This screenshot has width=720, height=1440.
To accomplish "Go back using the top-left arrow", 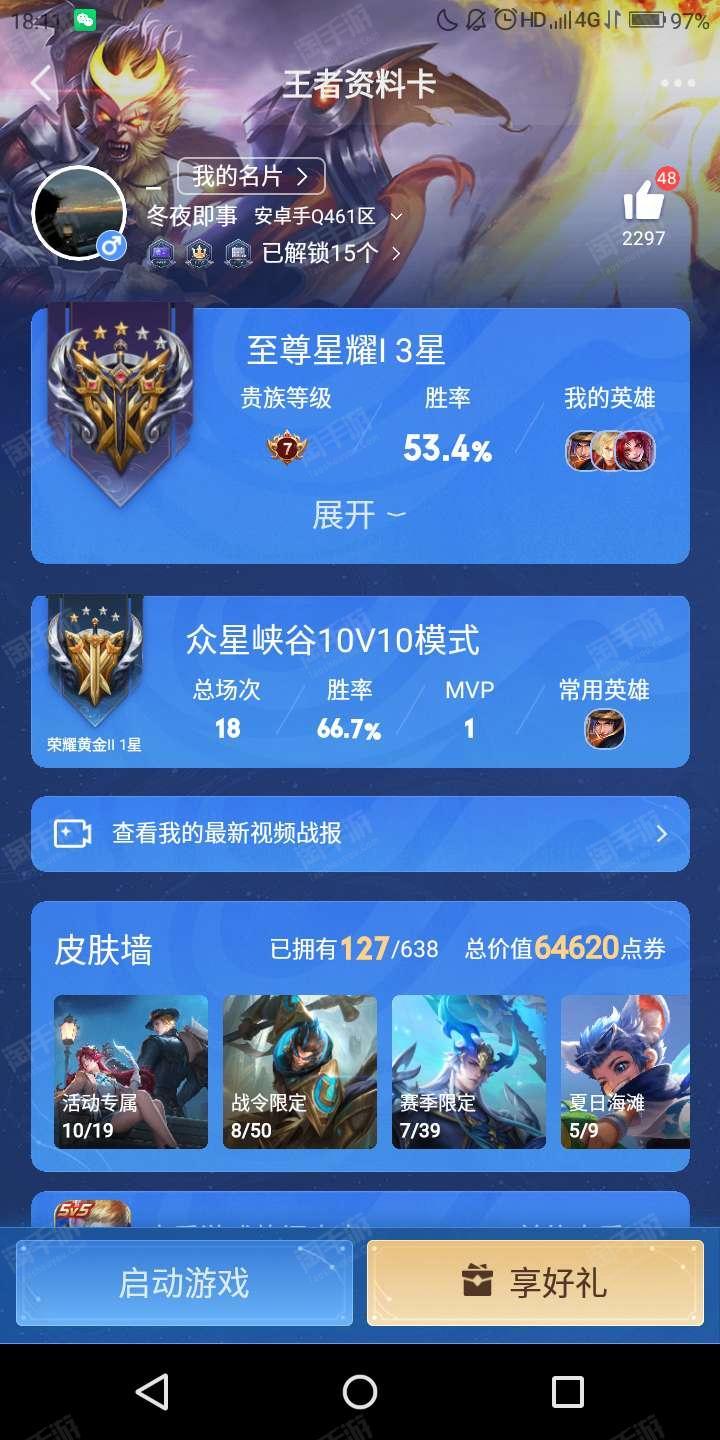I will 41,83.
